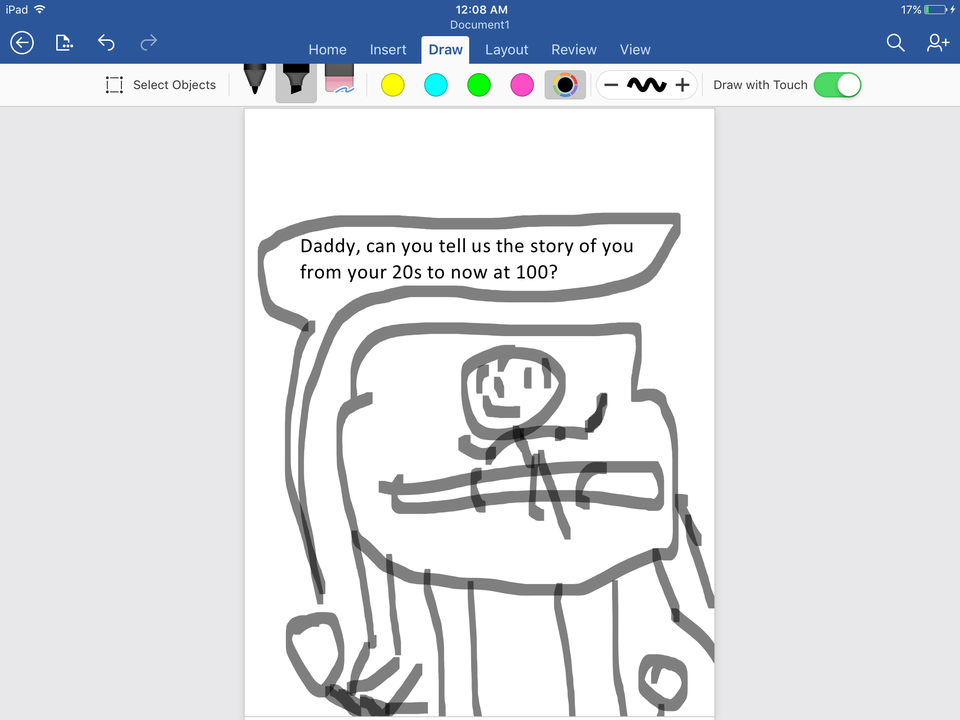The width and height of the screenshot is (960, 720).
Task: Go back to the document list
Action: [x=22, y=42]
